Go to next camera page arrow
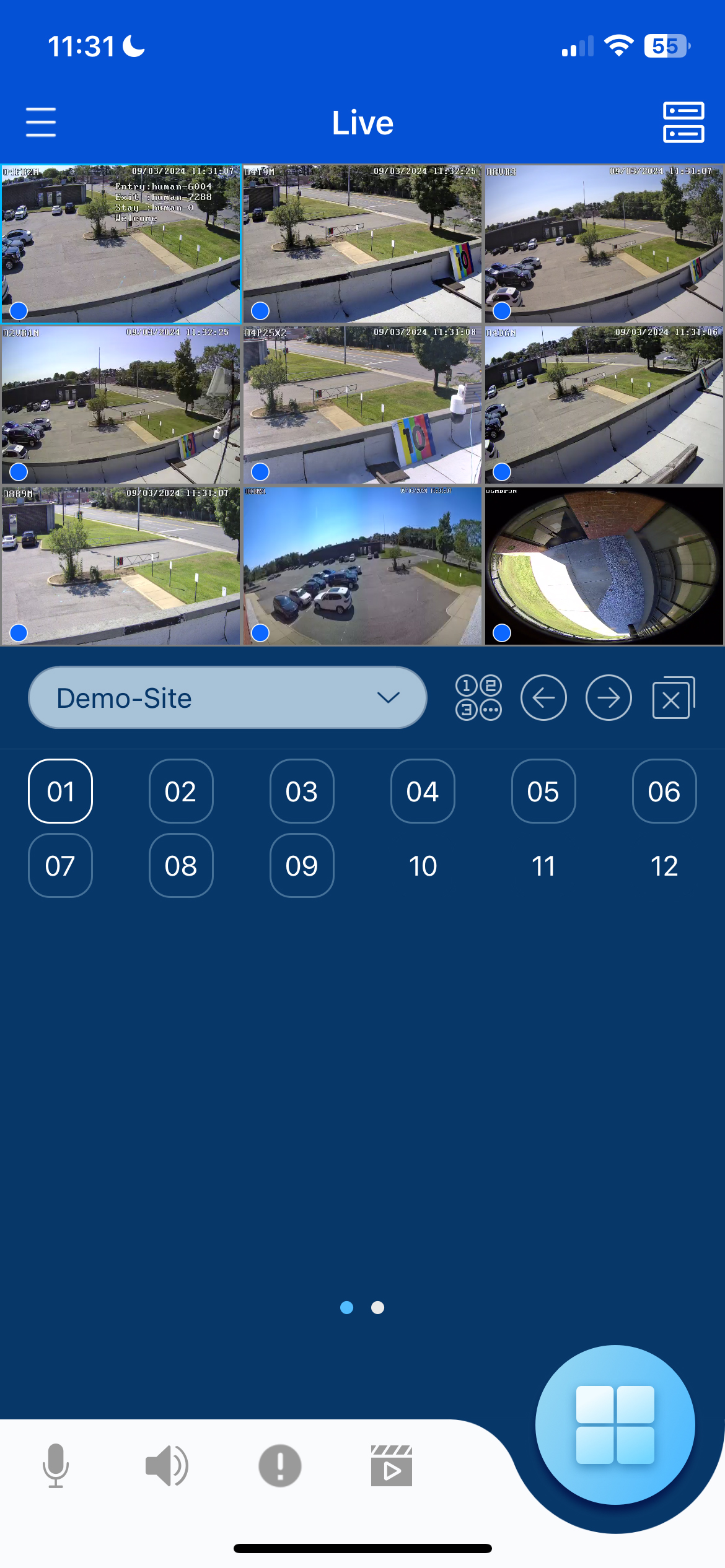This screenshot has width=725, height=1568. tap(609, 698)
